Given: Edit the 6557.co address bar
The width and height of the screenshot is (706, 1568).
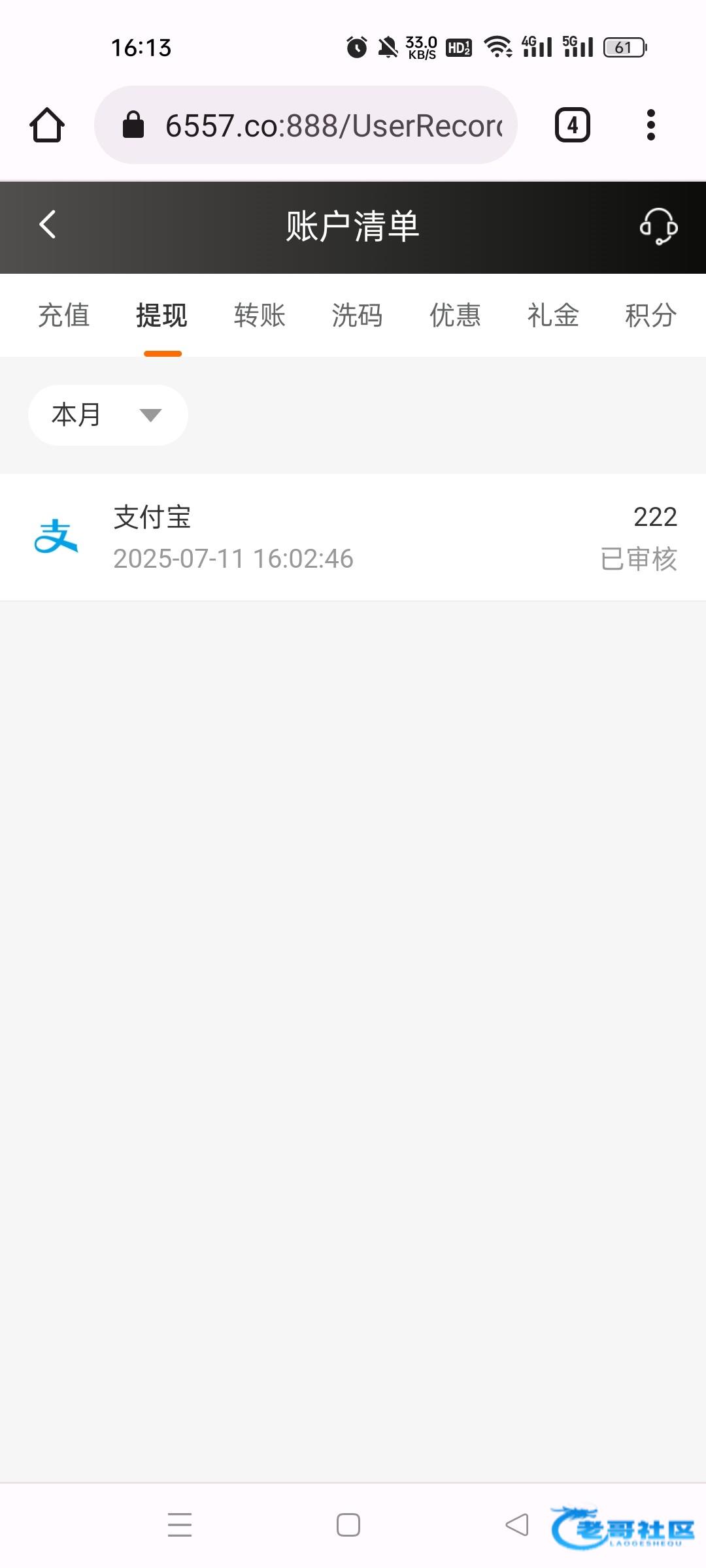Looking at the screenshot, I should coord(306,125).
